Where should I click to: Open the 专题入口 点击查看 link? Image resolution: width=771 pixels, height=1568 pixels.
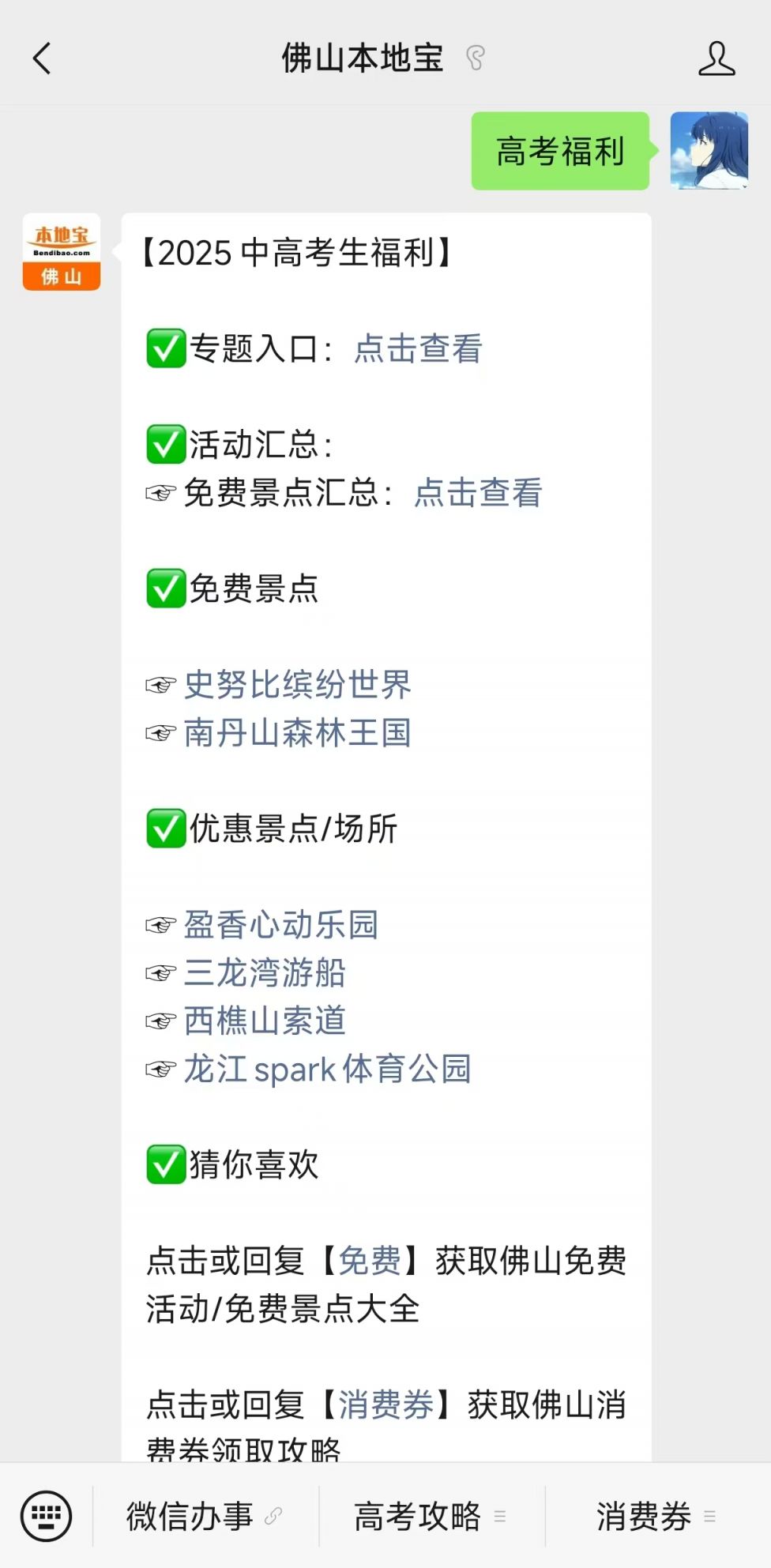tap(418, 349)
